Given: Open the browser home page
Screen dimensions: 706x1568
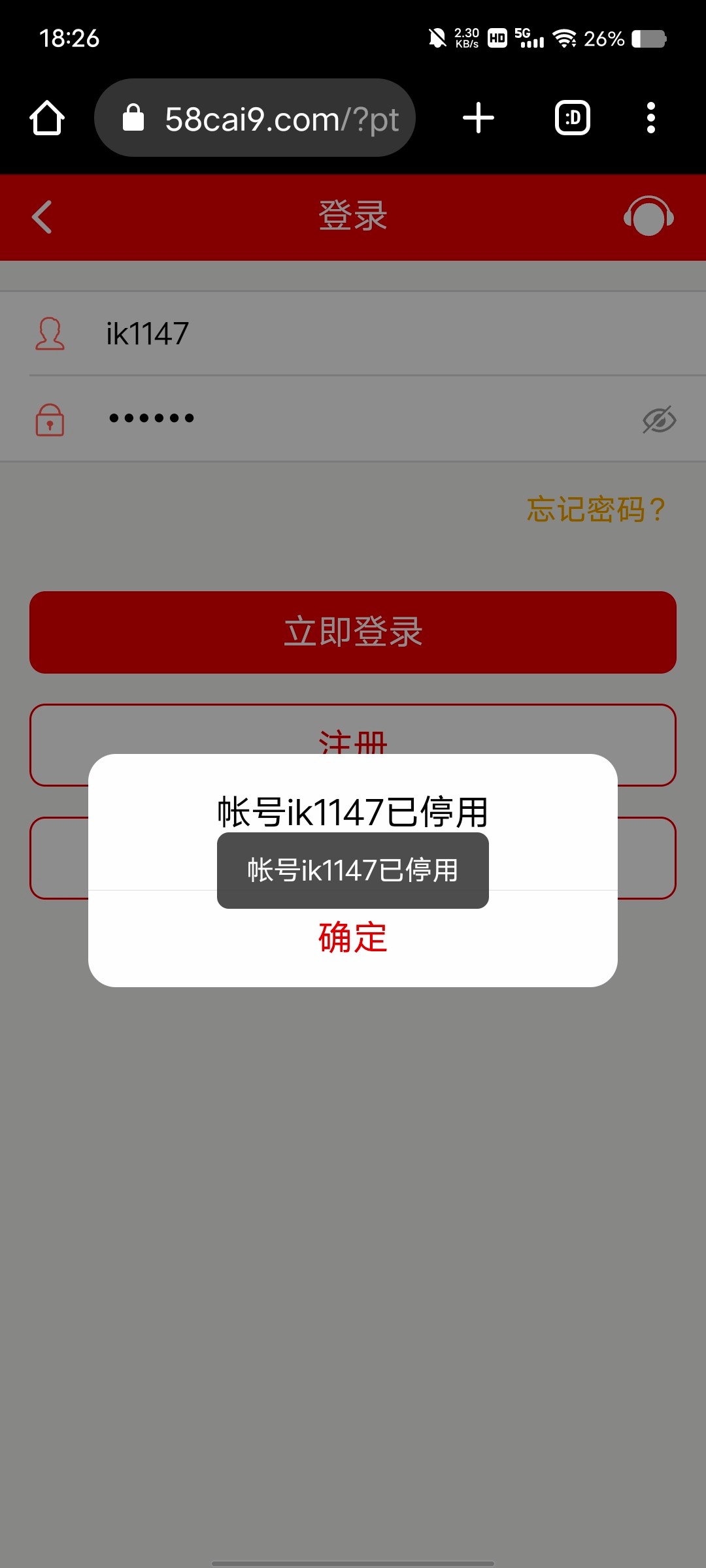Looking at the screenshot, I should 47,118.
